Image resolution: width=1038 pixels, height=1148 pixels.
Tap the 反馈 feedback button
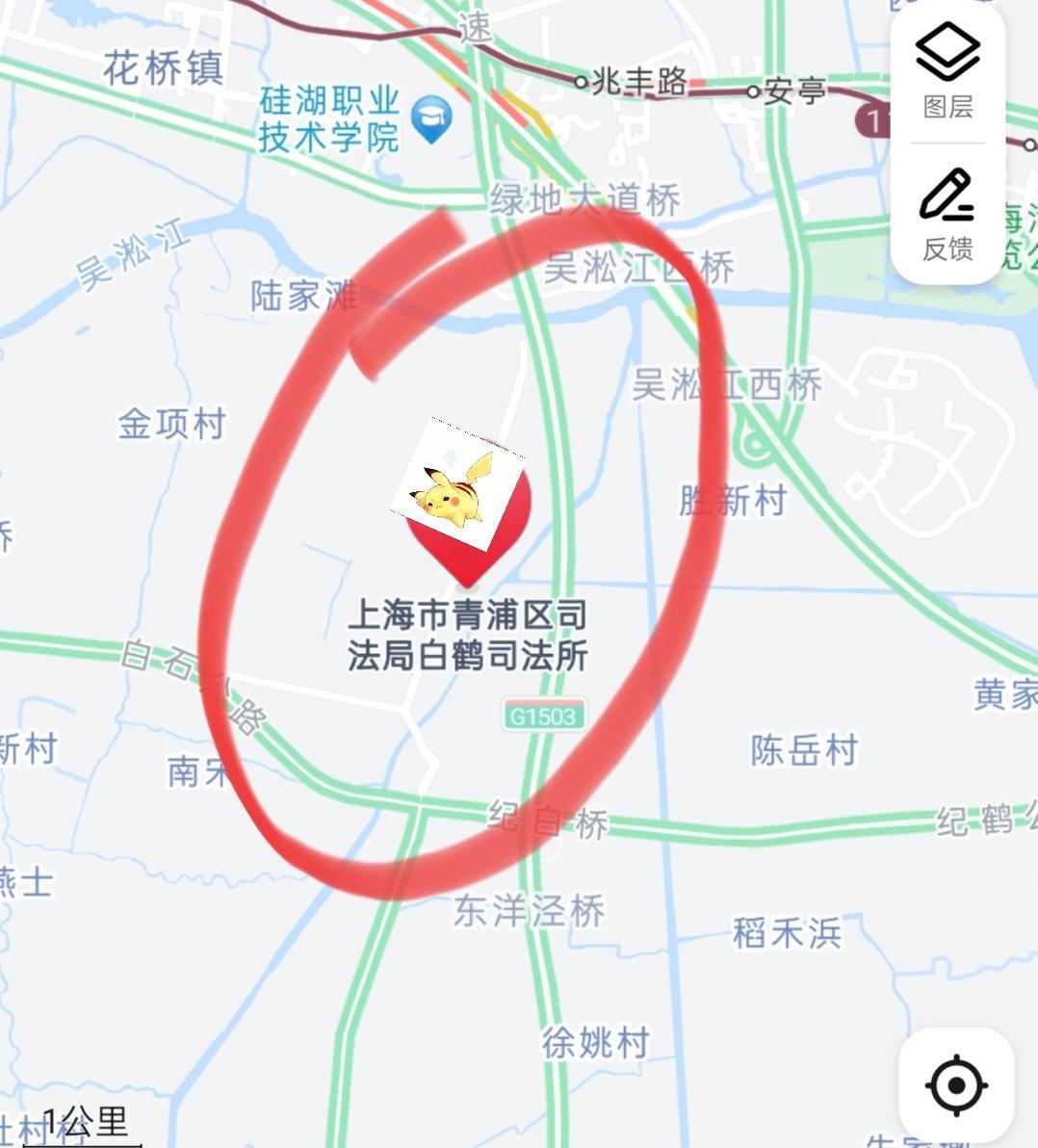tap(947, 215)
